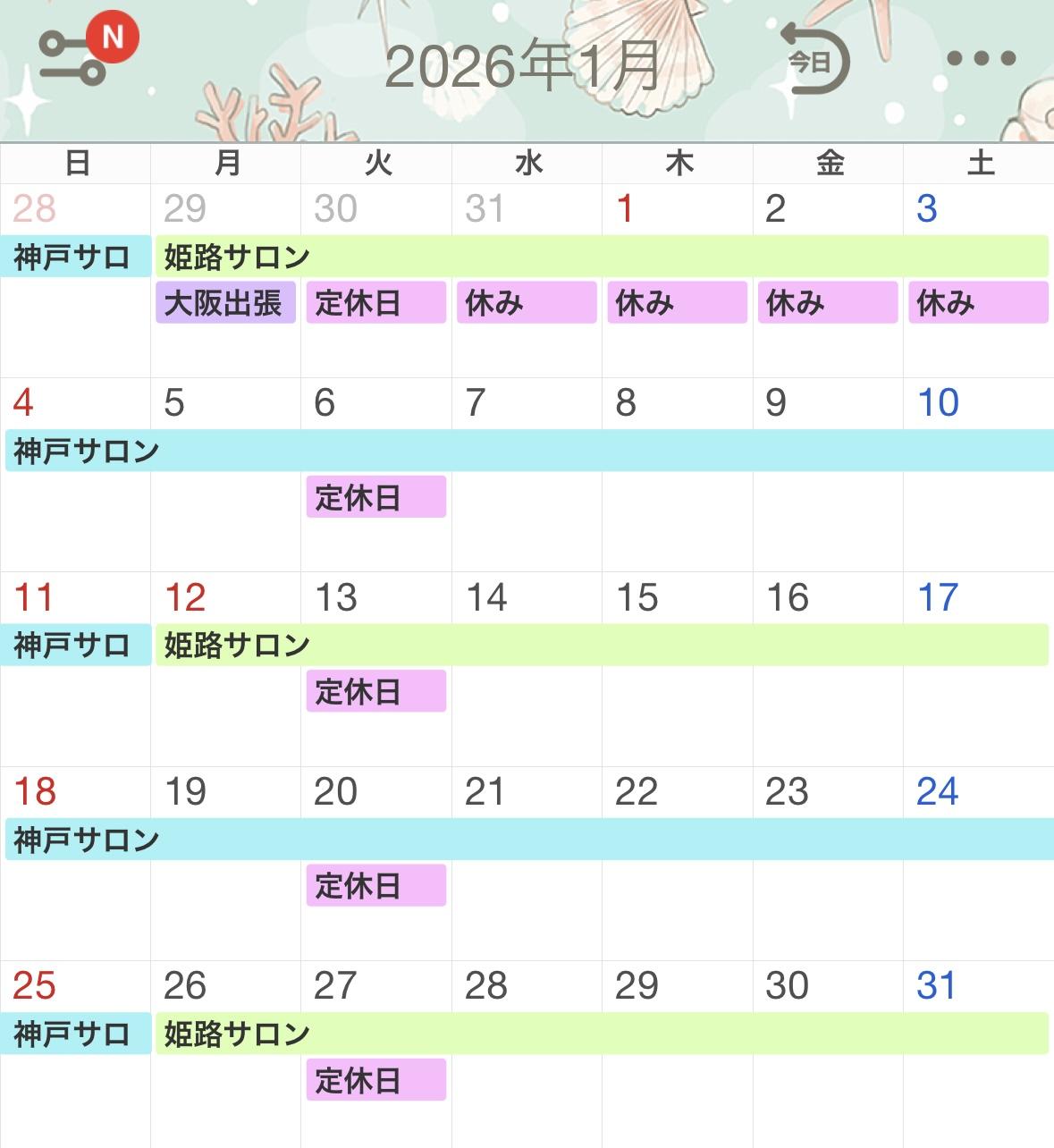Open the 休み event on January 3

pyautogui.click(x=978, y=302)
